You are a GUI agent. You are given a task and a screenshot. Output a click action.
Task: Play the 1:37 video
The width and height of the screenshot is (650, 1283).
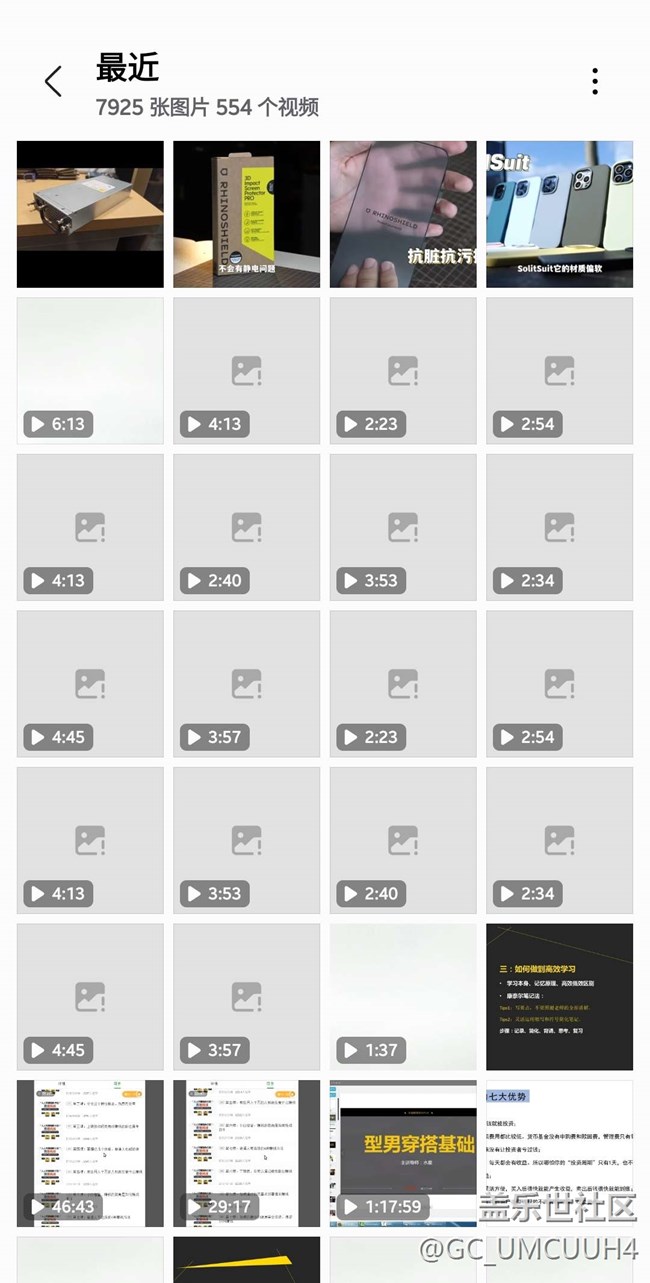(403, 997)
